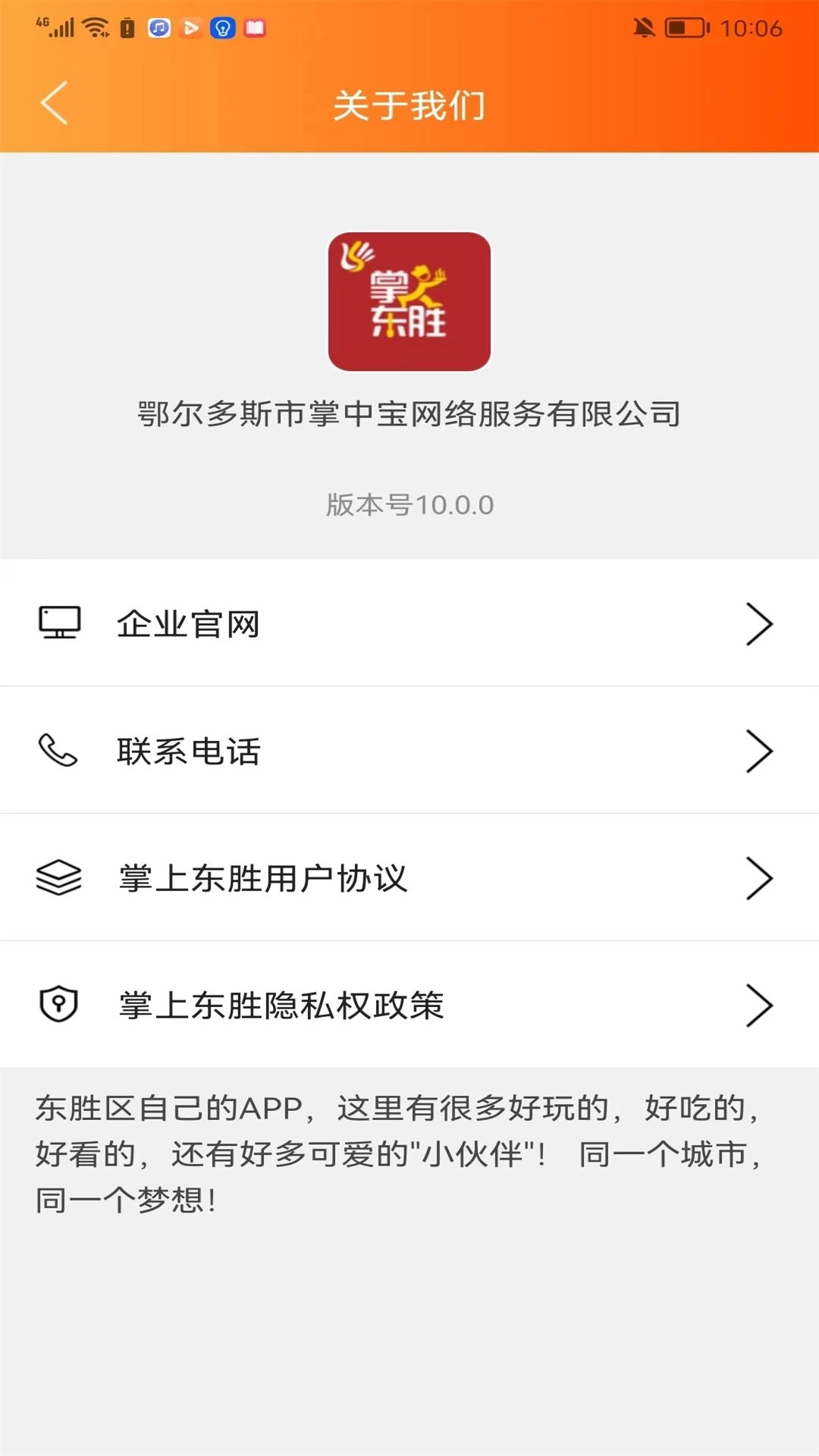Tap the back arrow on the title bar
This screenshot has height=1456, width=819.
coord(53,103)
